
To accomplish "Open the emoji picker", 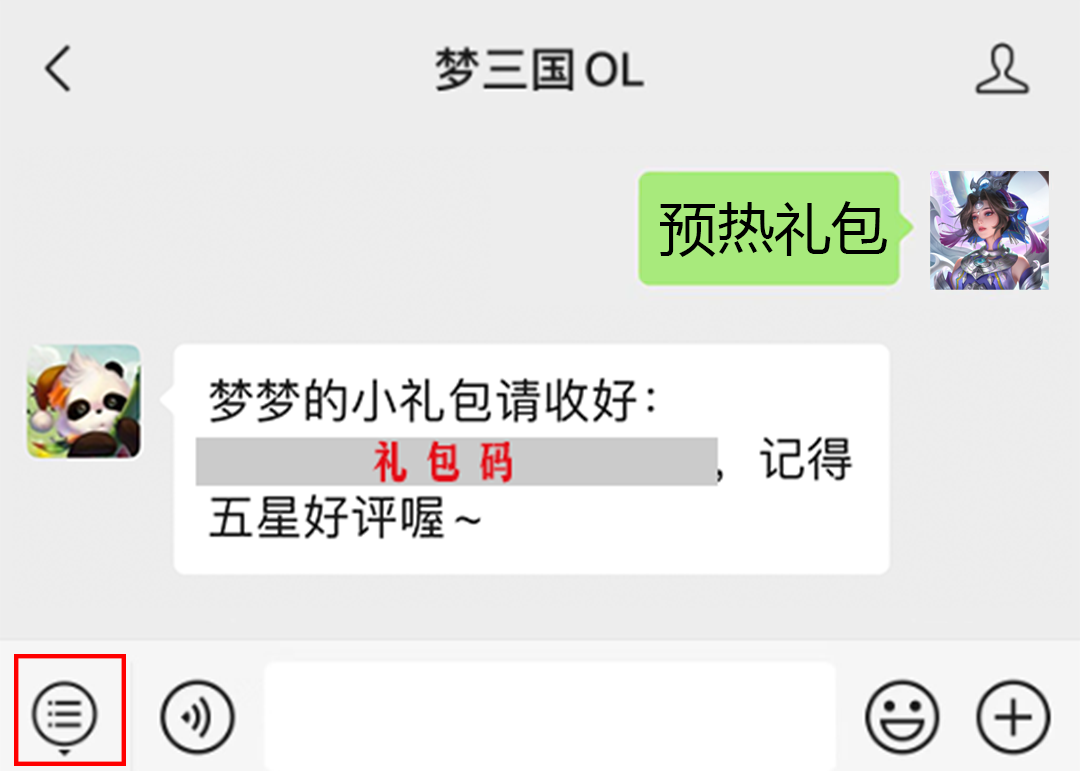I will [x=902, y=716].
